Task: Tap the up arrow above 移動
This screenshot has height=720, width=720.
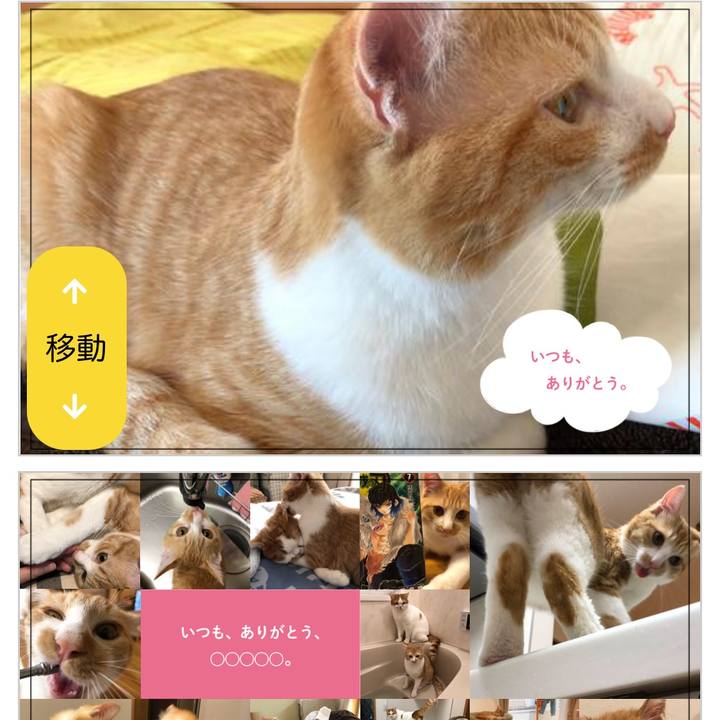Action: click(75, 291)
